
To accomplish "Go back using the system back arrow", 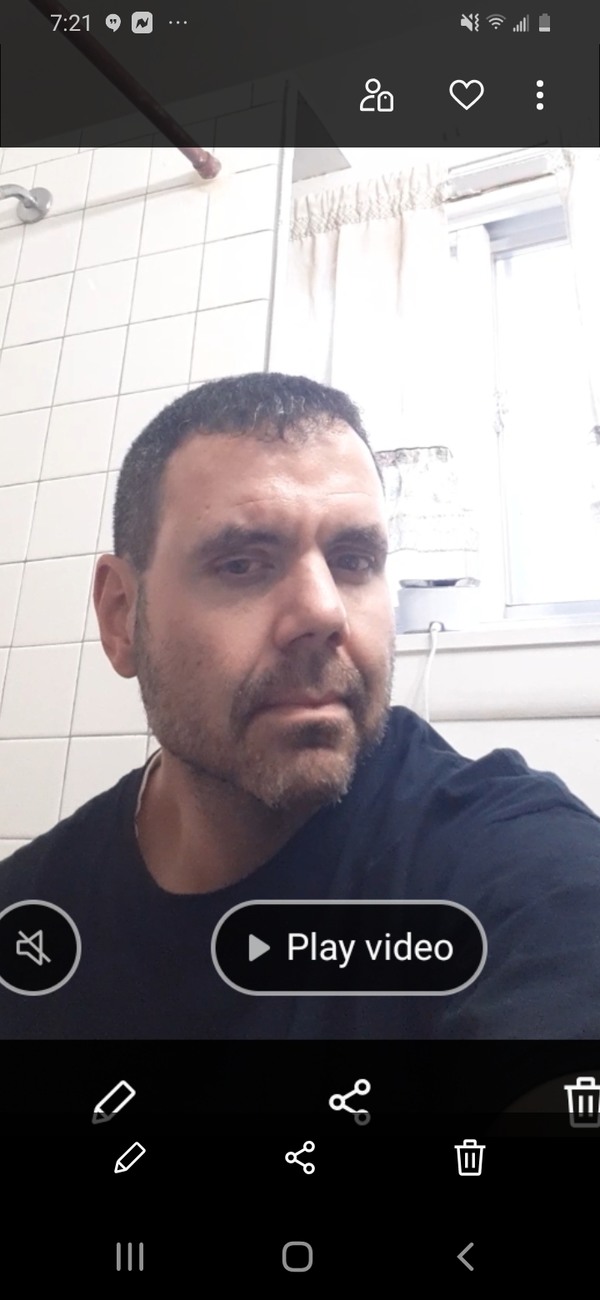I will [x=465, y=1256].
